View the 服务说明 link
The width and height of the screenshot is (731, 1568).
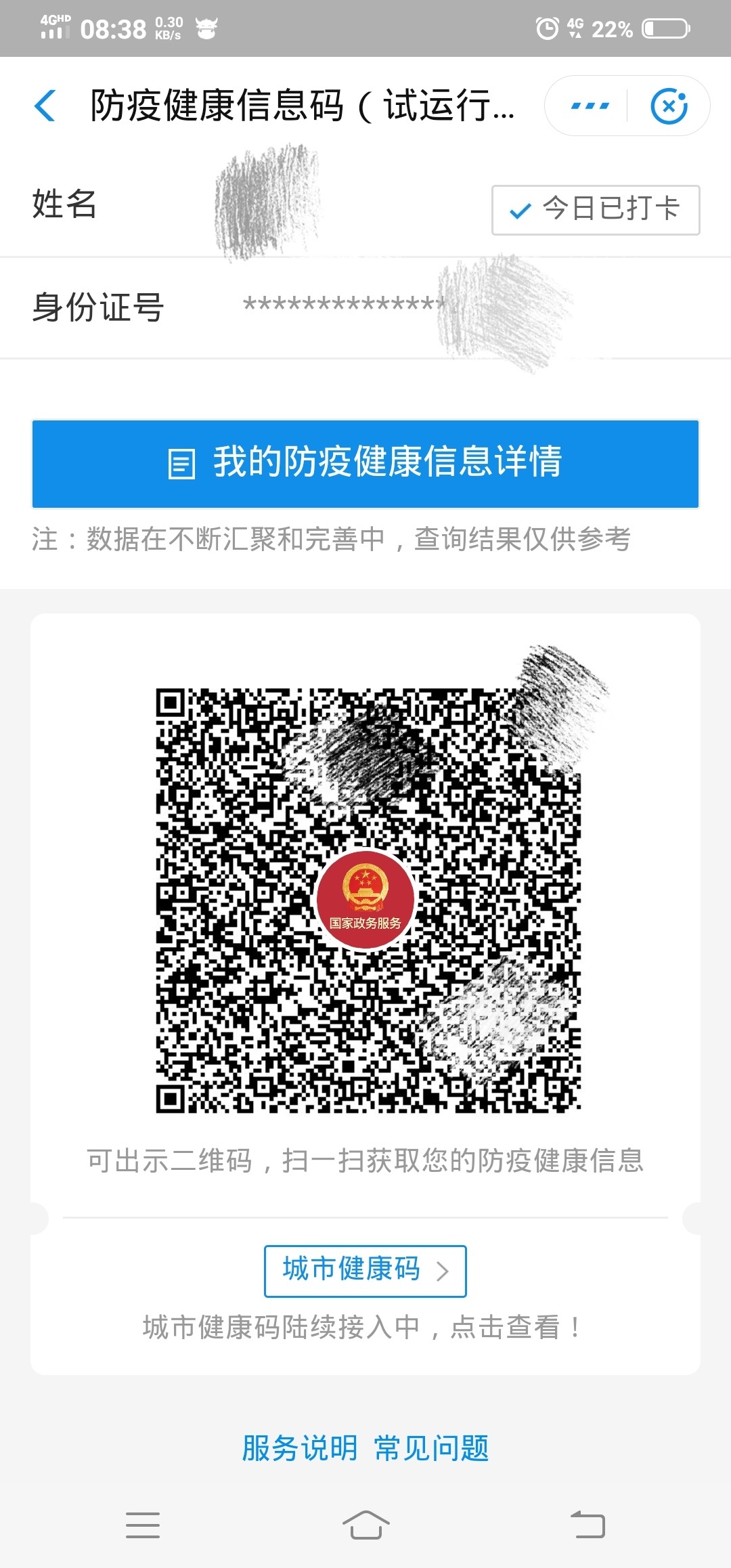coord(299,1448)
